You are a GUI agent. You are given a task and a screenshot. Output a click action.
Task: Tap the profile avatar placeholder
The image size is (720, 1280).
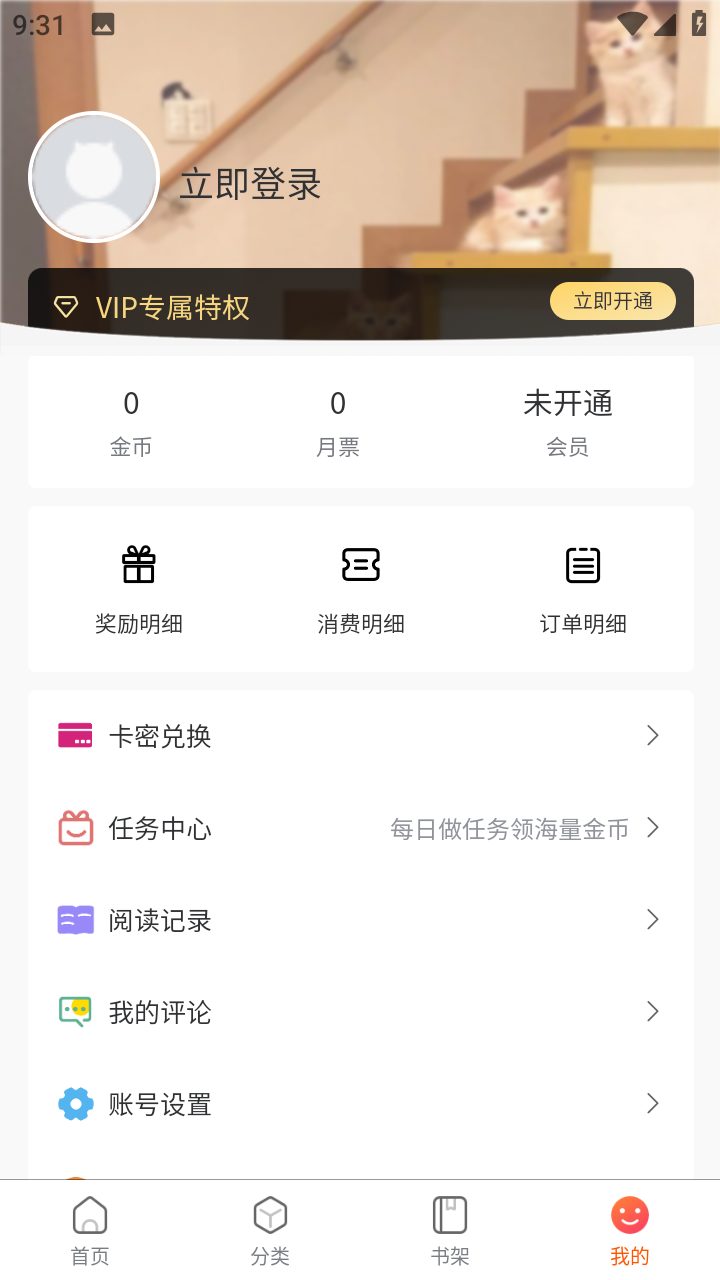(94, 176)
